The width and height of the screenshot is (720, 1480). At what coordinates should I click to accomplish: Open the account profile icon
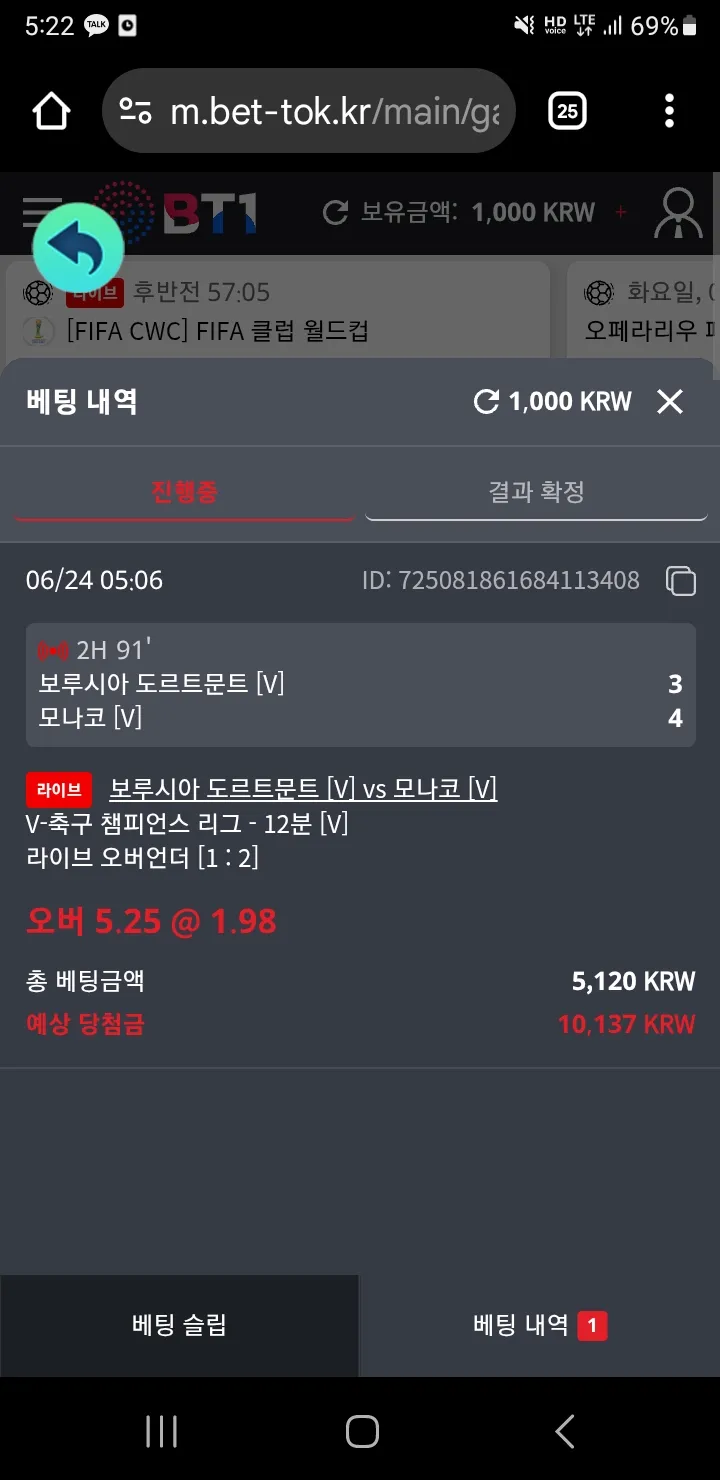(678, 213)
